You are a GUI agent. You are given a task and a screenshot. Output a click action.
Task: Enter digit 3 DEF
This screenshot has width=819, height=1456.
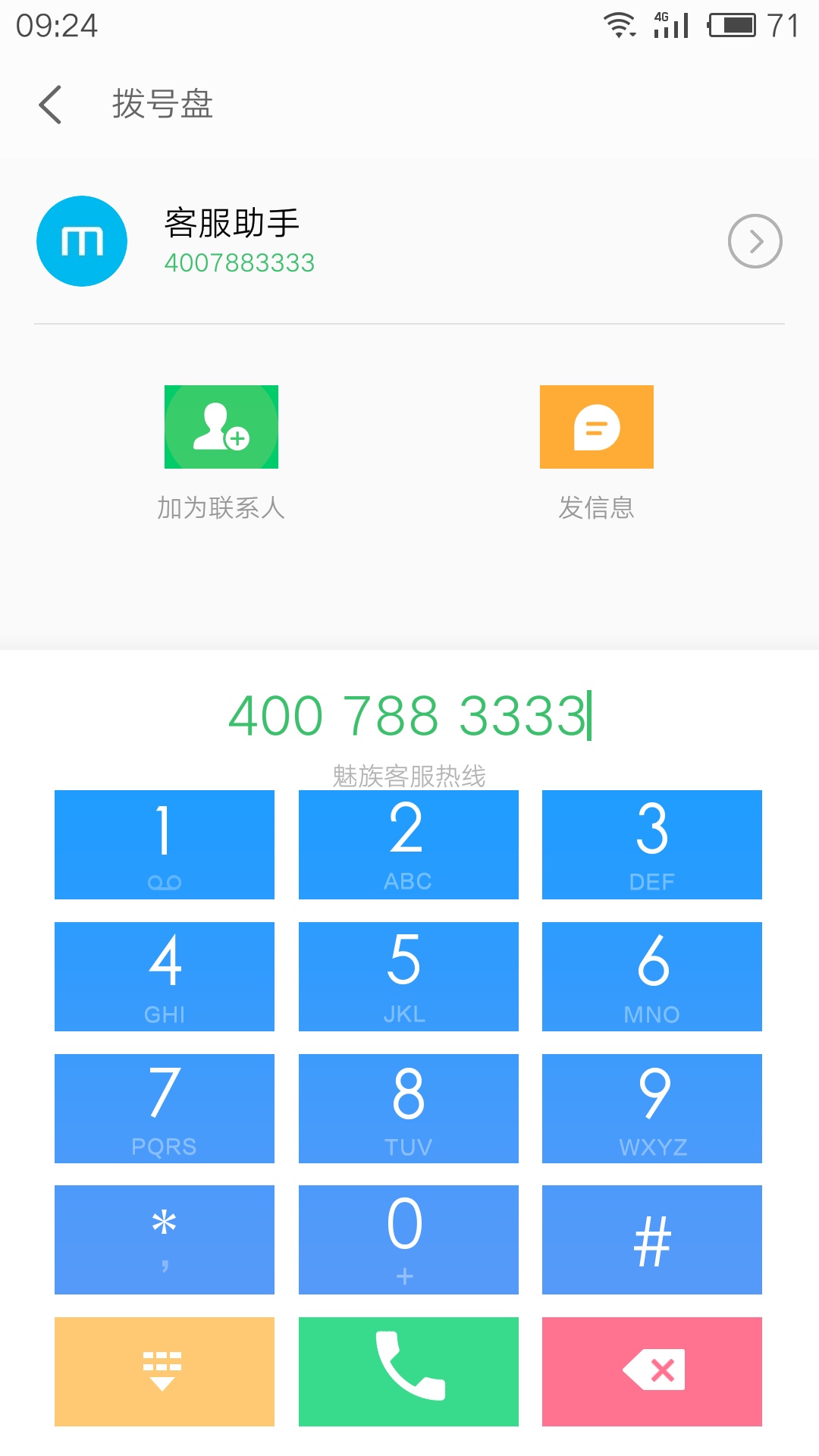(x=651, y=845)
